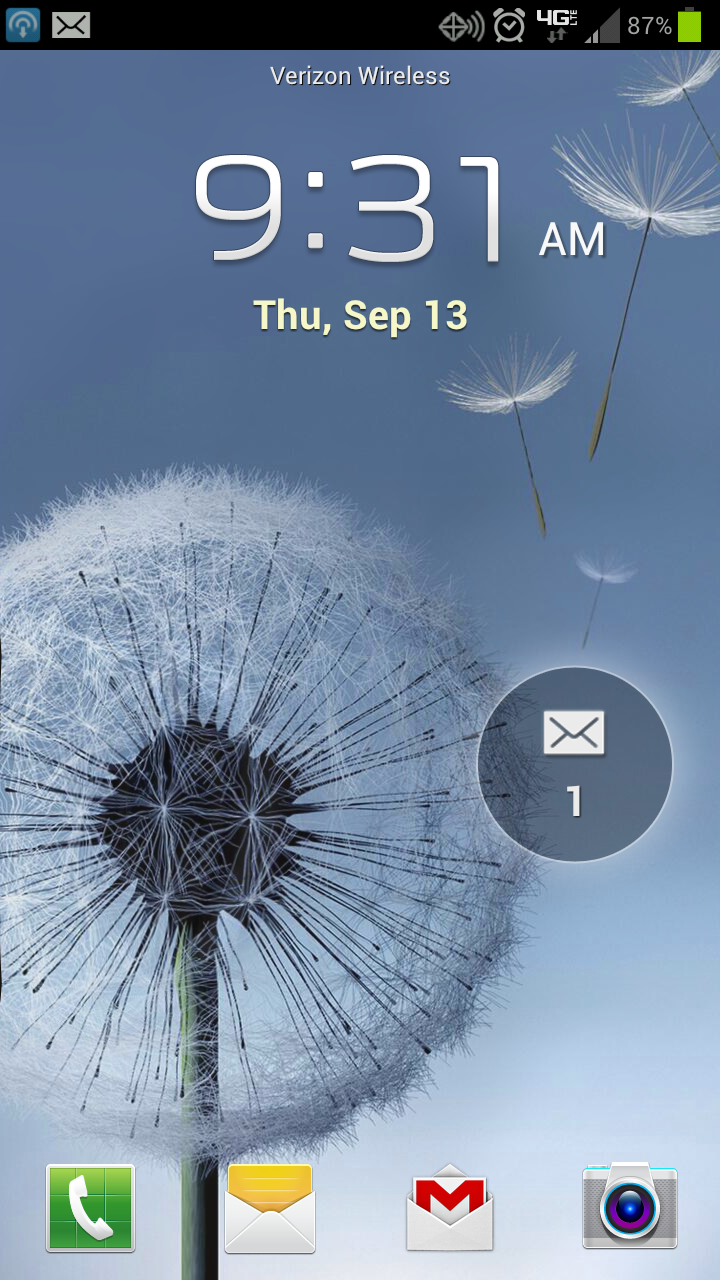Tap the unread message notification bubble
Viewport: 720px width, 1280px height.
(x=575, y=765)
